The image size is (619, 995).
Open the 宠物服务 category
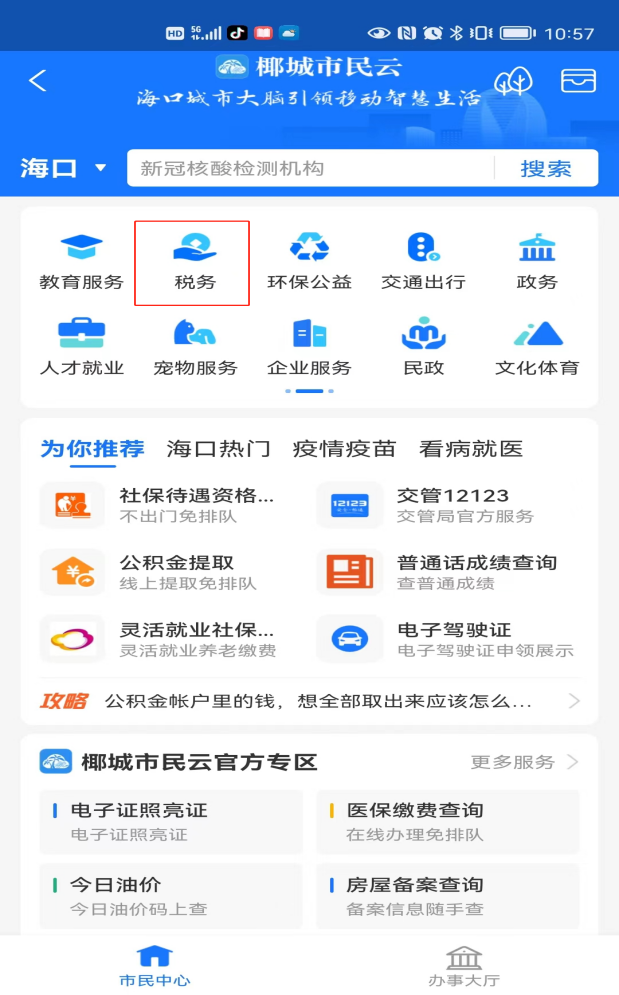195,348
